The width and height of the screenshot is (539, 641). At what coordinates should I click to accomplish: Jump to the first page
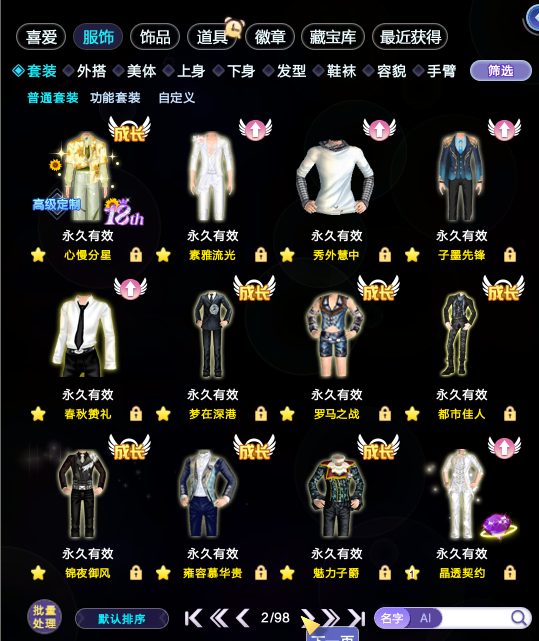(193, 618)
